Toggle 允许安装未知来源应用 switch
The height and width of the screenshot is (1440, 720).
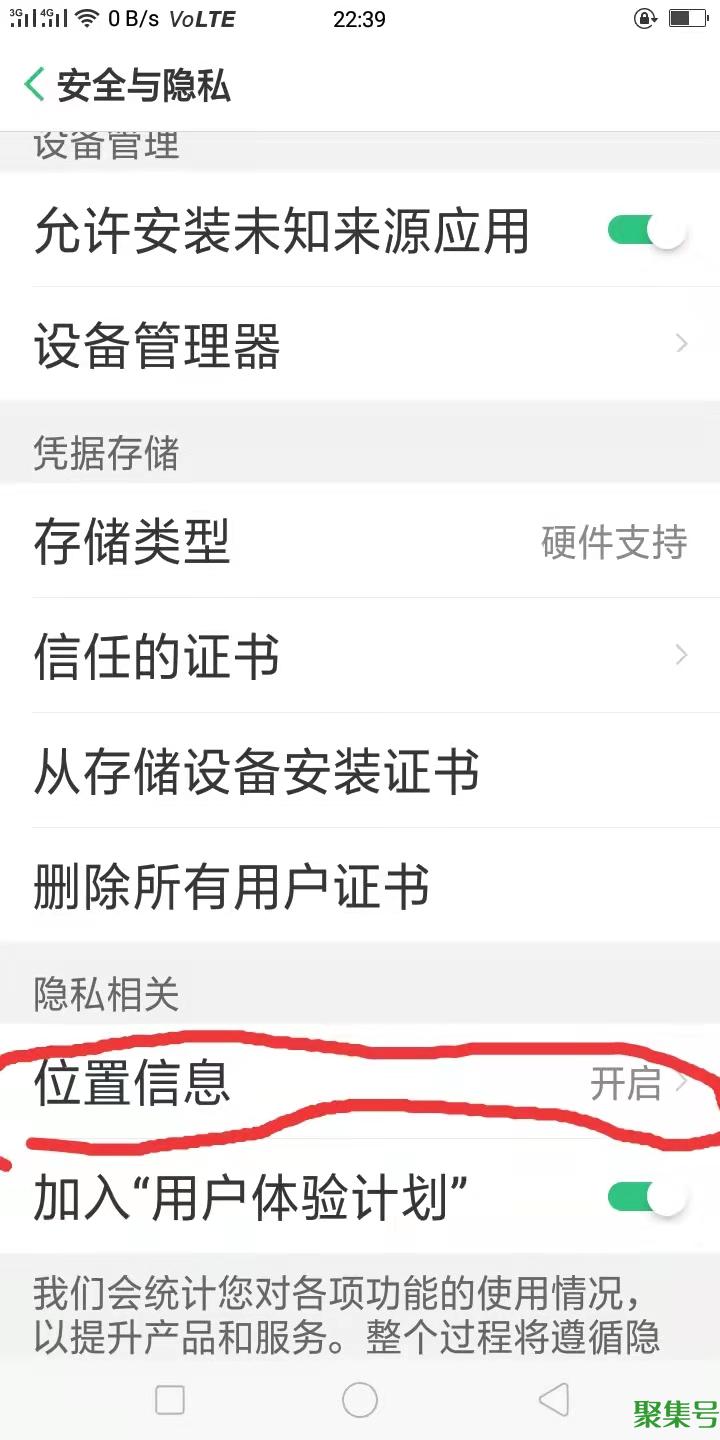pyautogui.click(x=647, y=232)
